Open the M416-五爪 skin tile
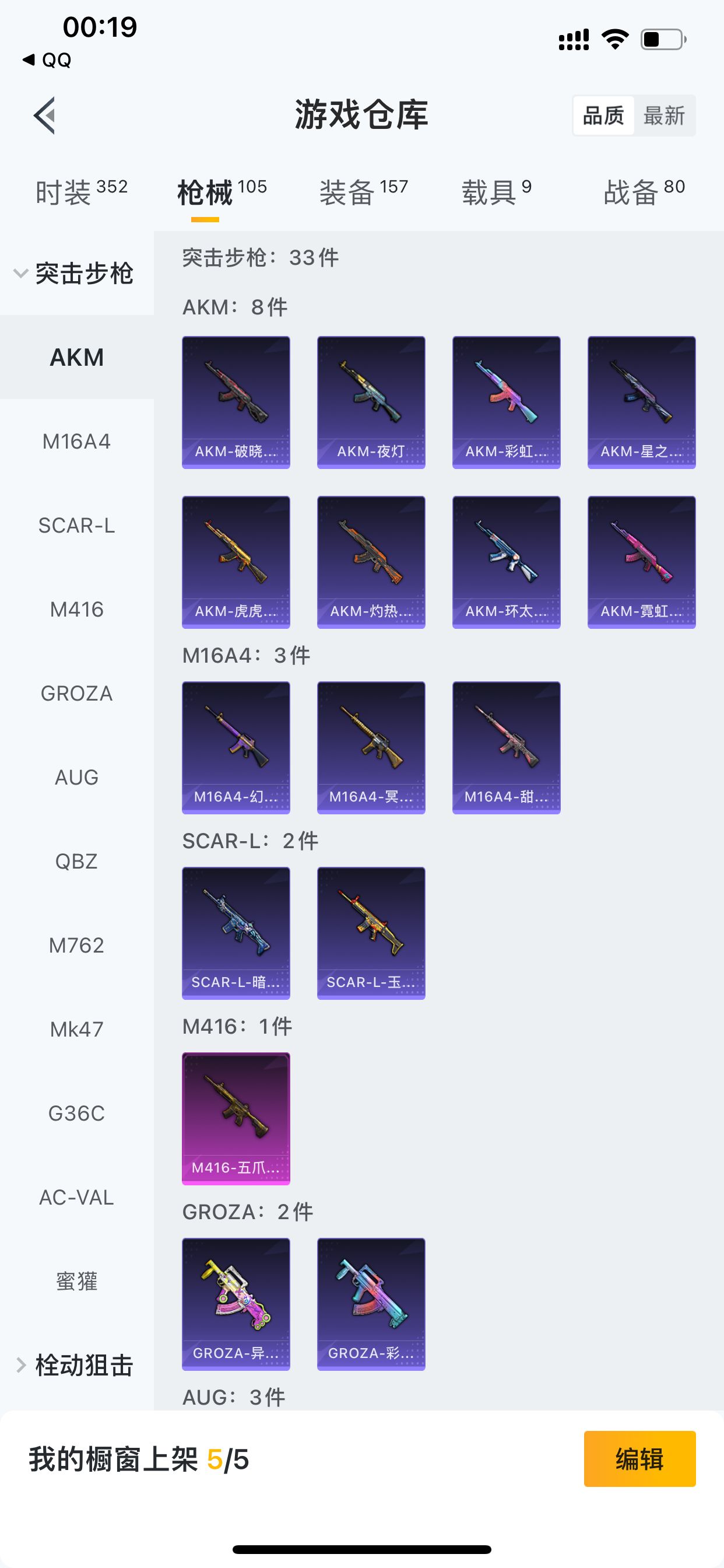The width and height of the screenshot is (724, 1568). (236, 1118)
